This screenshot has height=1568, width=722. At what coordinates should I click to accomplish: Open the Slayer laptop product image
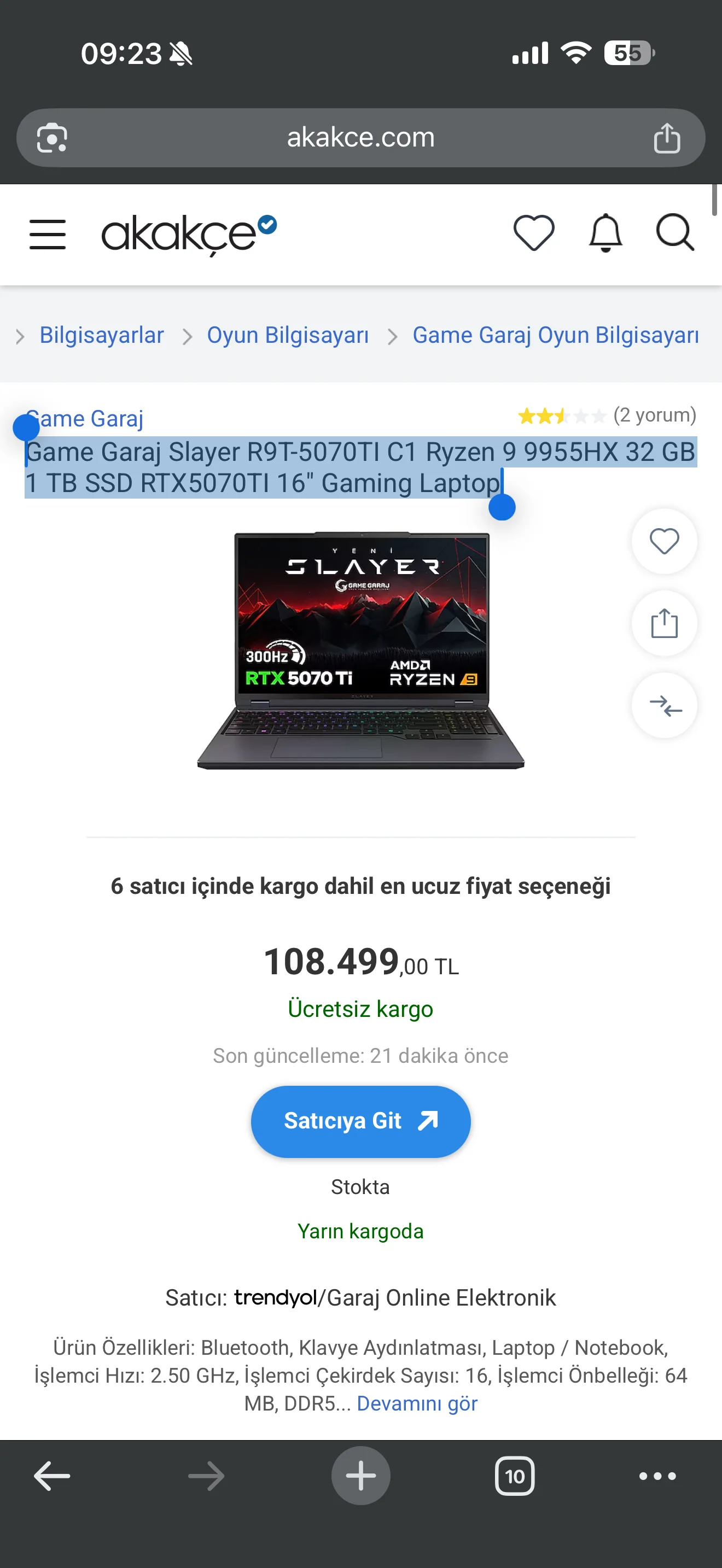361,651
